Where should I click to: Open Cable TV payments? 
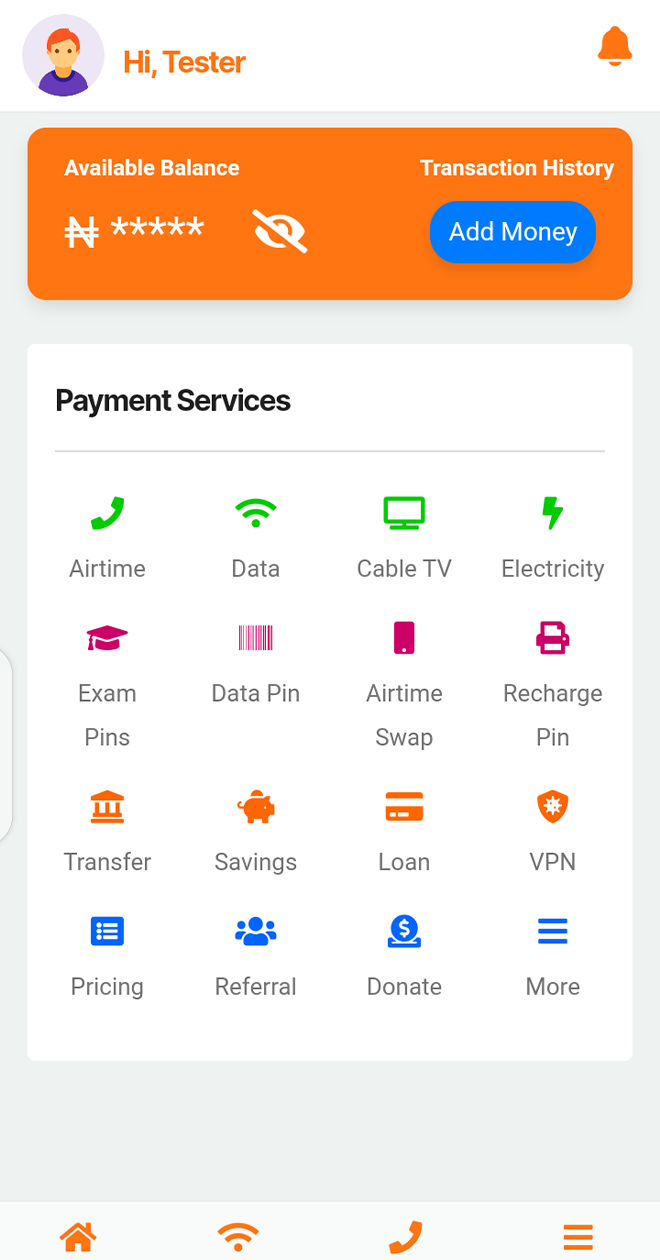(404, 538)
